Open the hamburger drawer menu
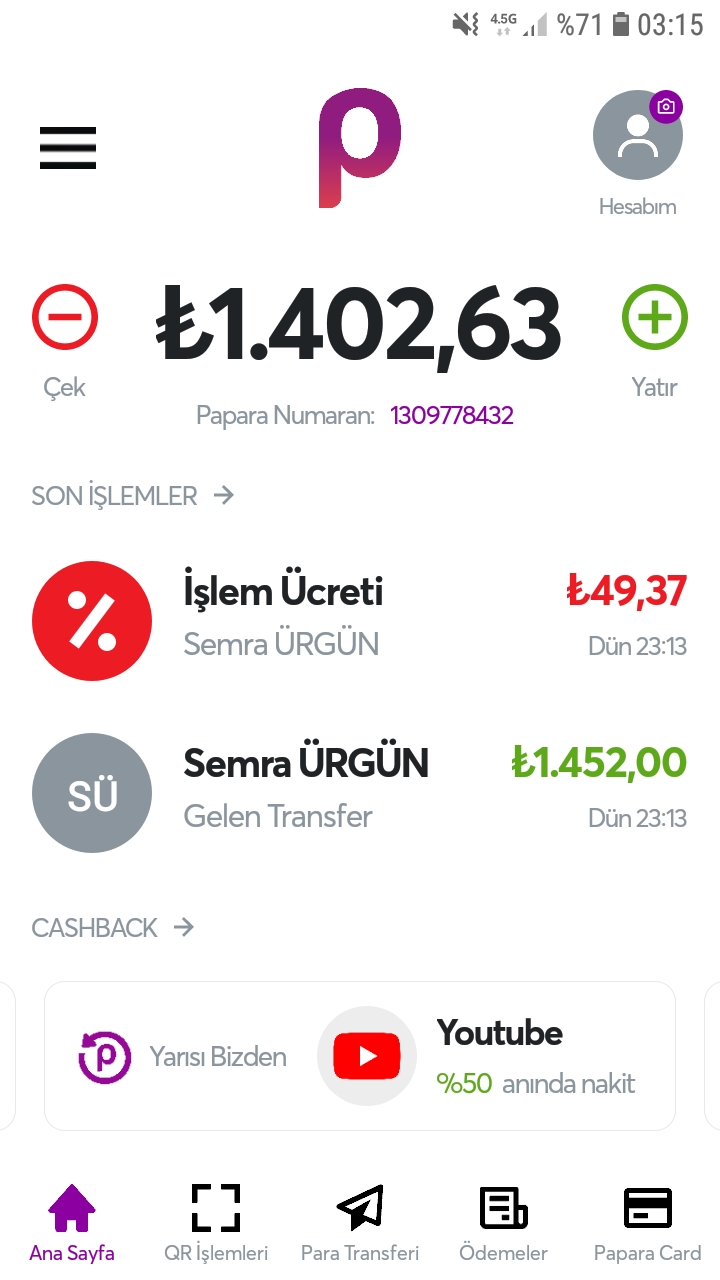 (x=68, y=148)
